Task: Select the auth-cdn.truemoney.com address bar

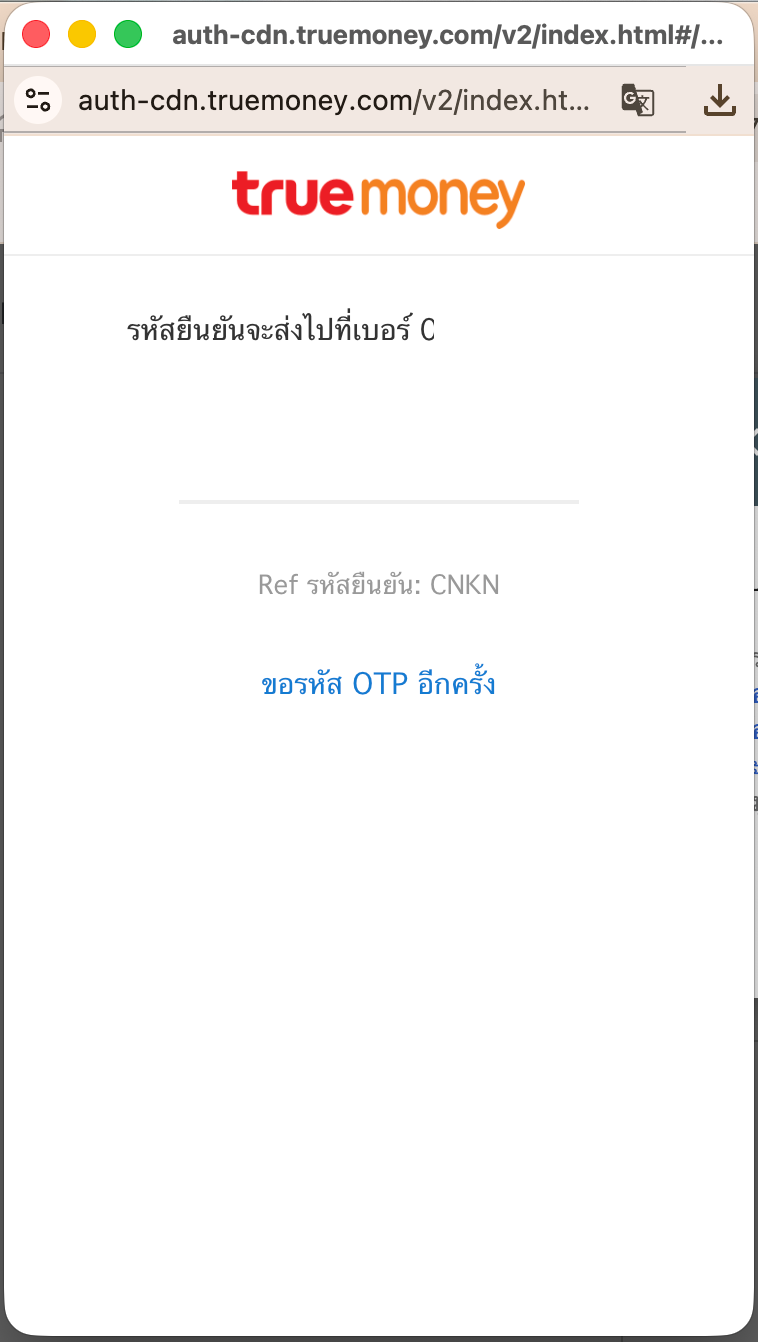Action: coord(335,100)
